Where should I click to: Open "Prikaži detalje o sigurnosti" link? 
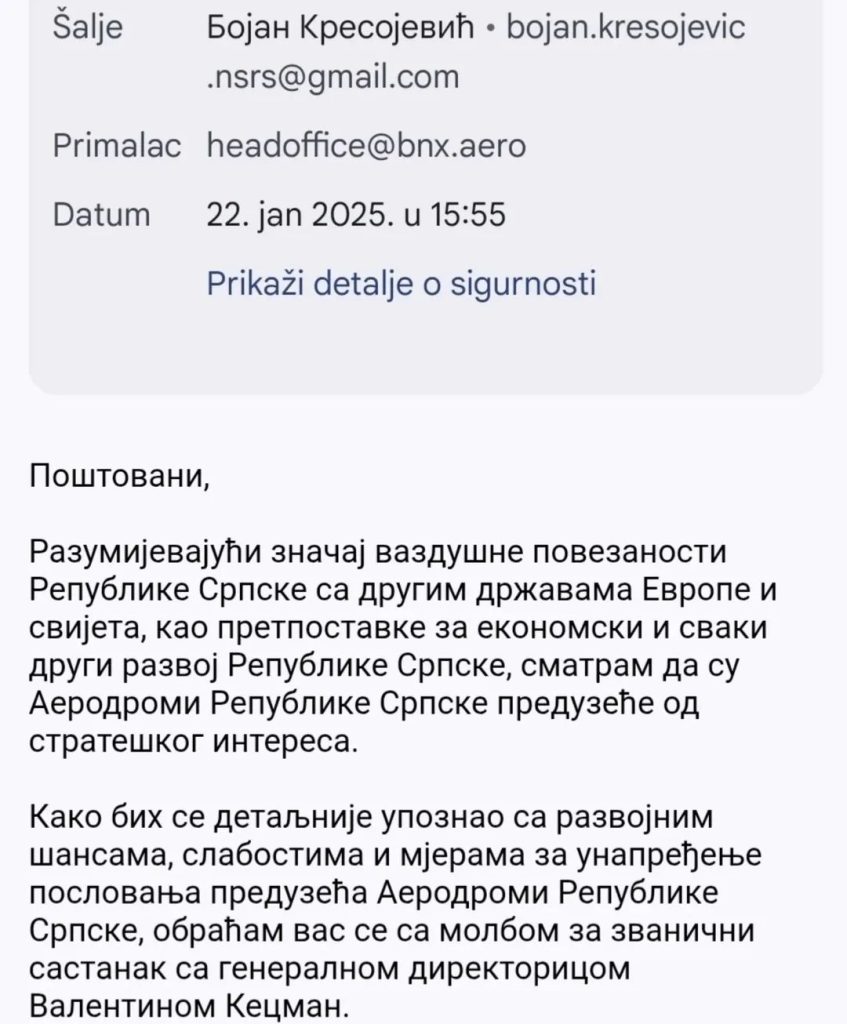401,284
